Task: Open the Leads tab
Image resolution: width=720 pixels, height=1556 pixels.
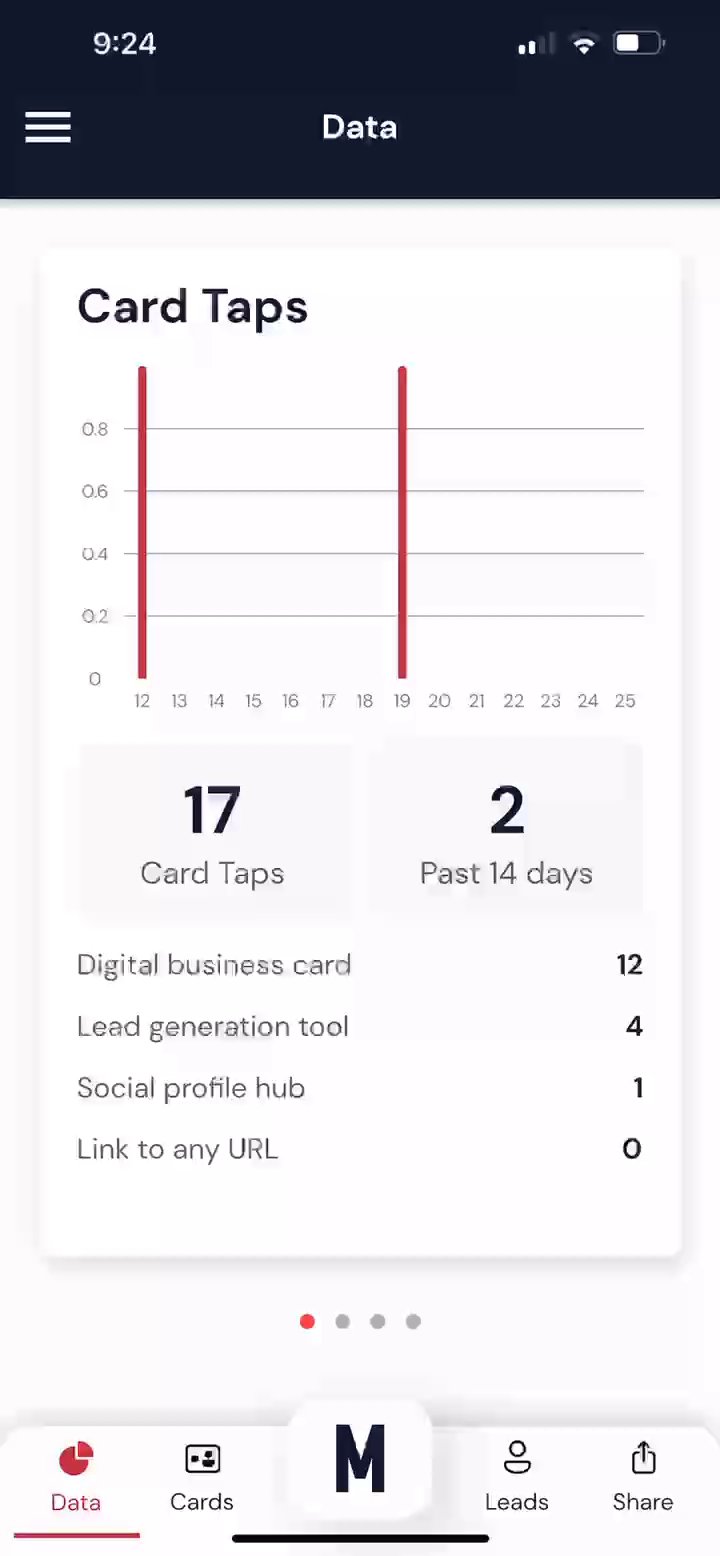Action: [517, 1477]
